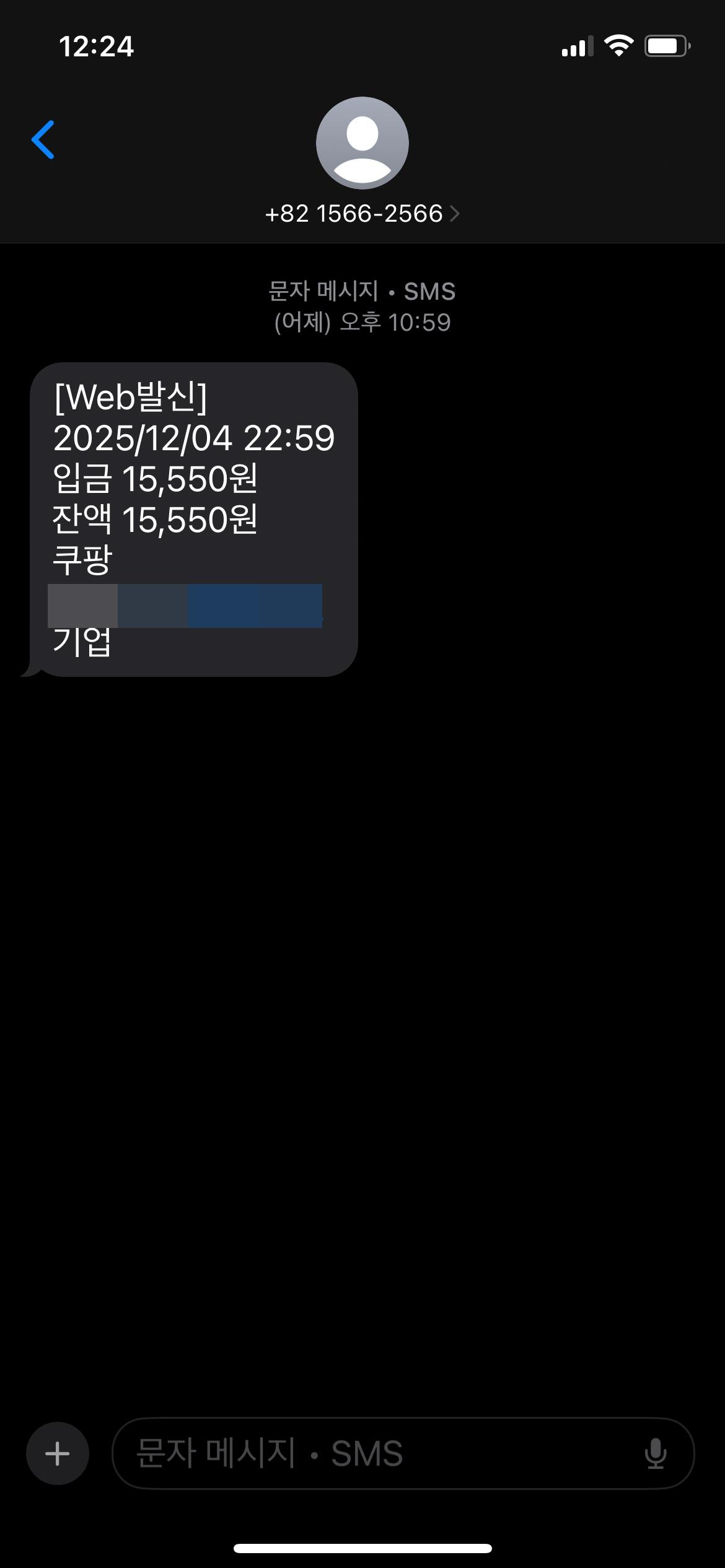The width and height of the screenshot is (725, 1568).
Task: Tap the phone number +82 1566-2566
Action: [x=353, y=214]
